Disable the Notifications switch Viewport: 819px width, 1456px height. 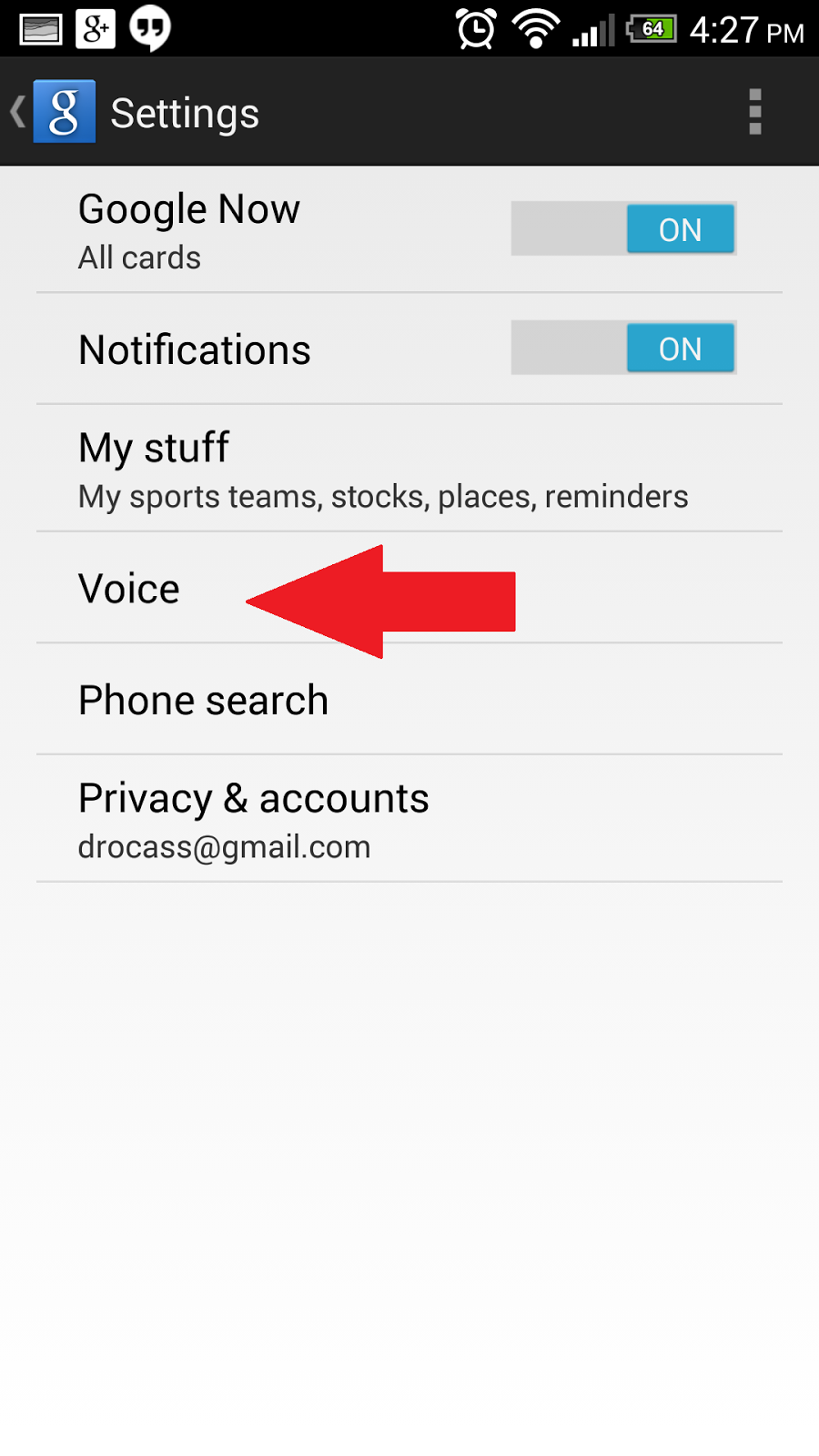[x=623, y=348]
